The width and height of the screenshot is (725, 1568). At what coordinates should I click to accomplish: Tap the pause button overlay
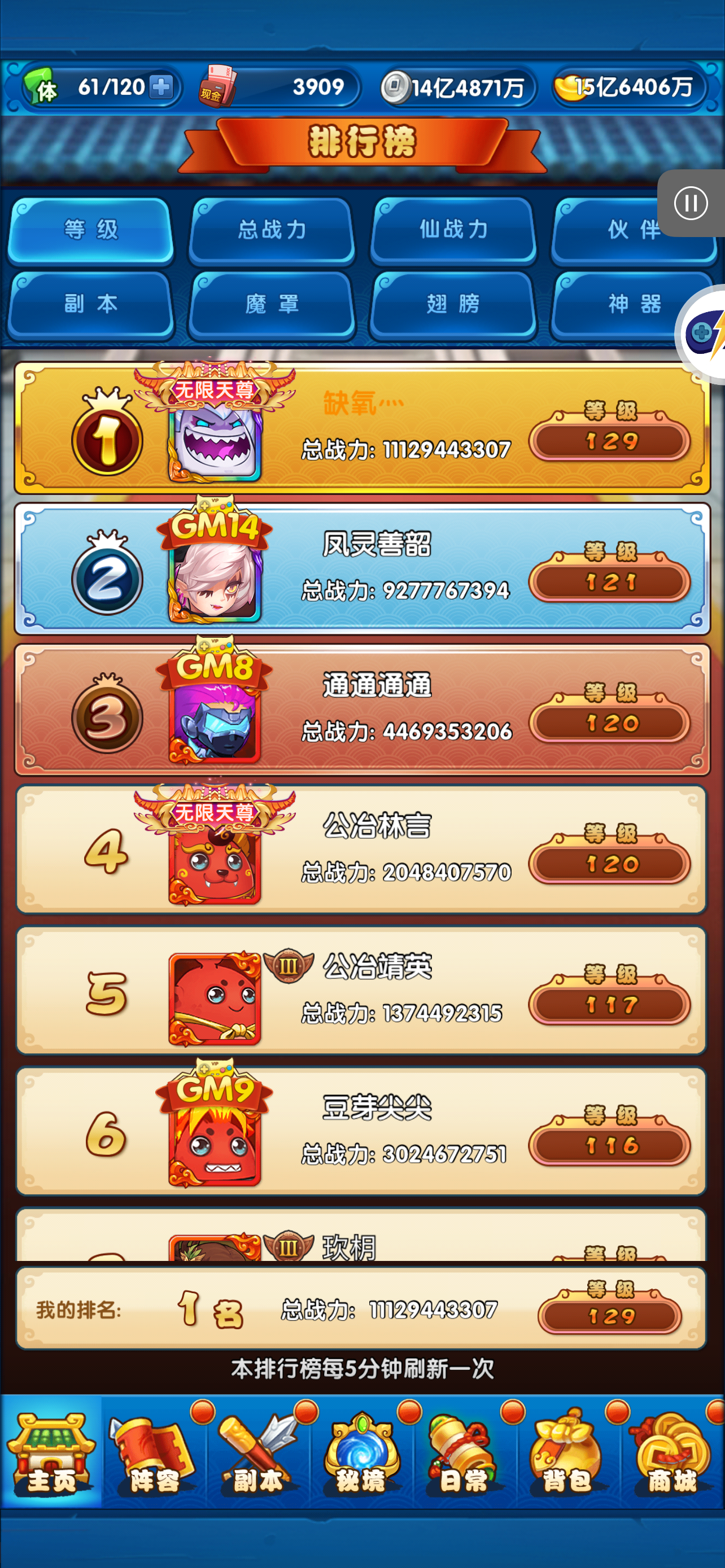coord(691,203)
